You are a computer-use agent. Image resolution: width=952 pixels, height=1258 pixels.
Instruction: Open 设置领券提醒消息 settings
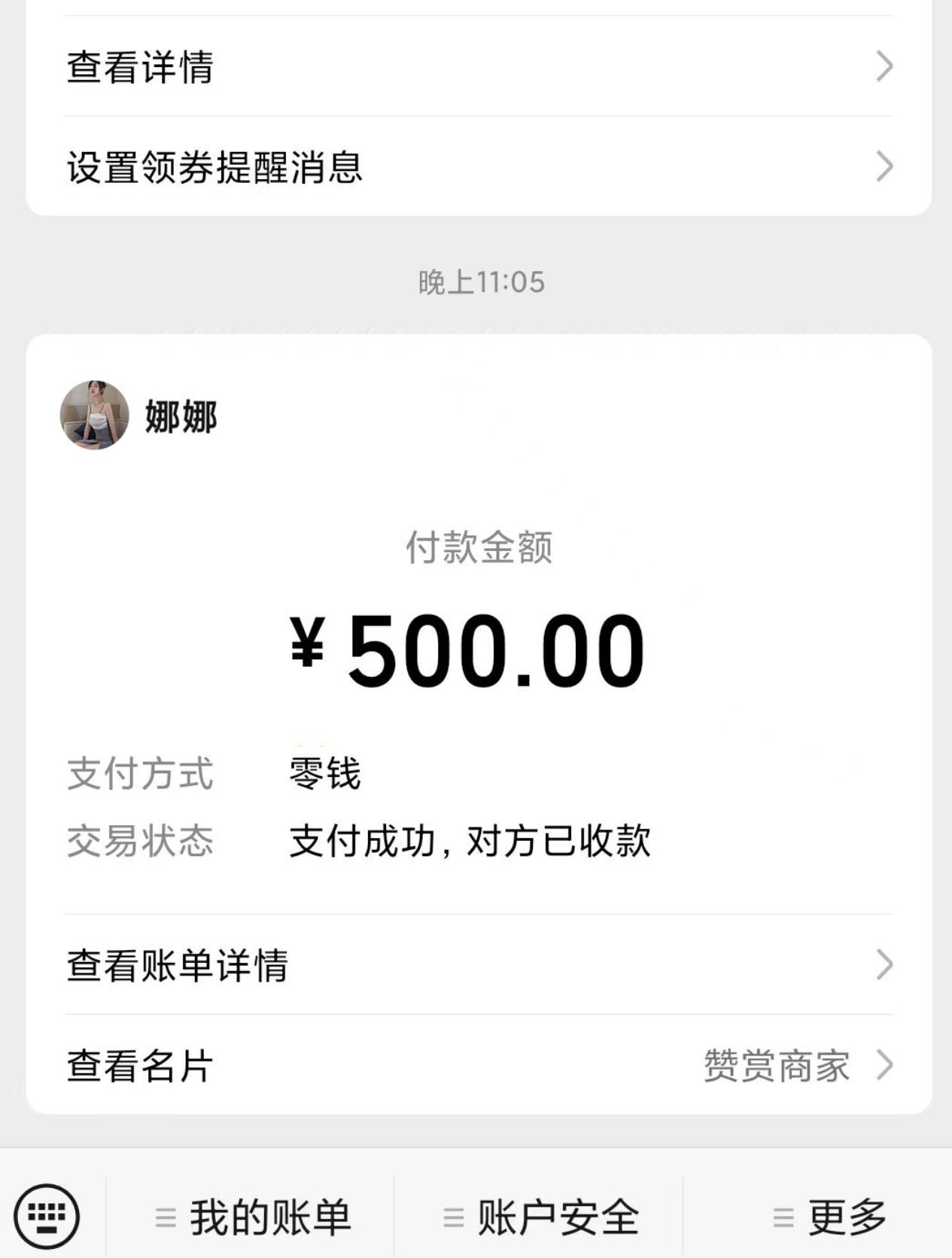479,166
